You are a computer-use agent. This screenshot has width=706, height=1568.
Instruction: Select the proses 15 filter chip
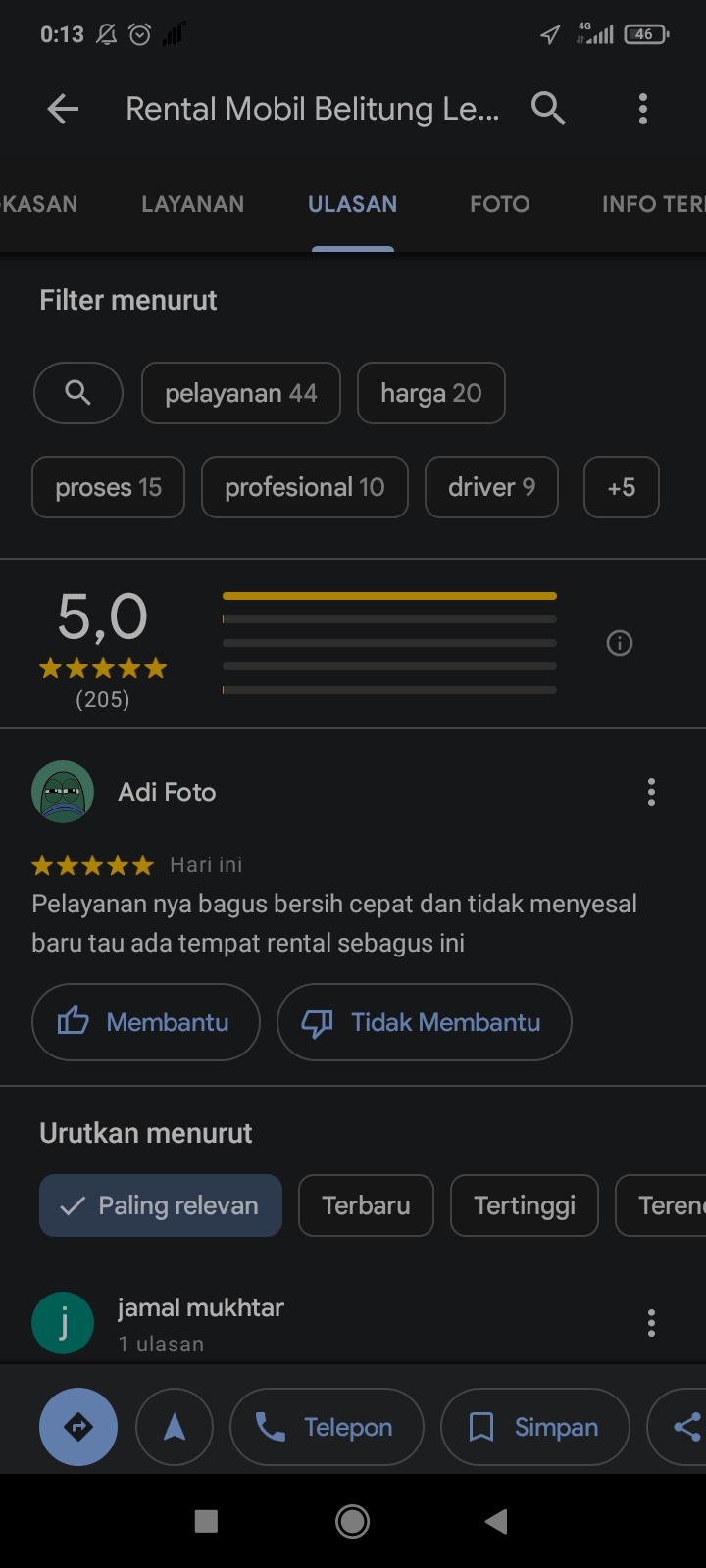[108, 487]
